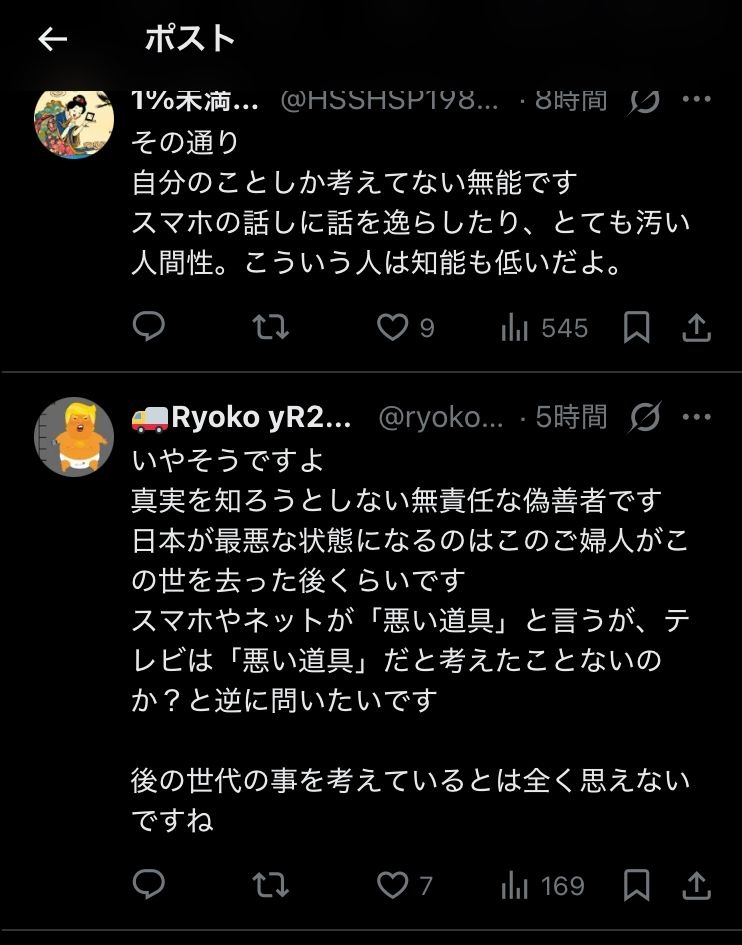Like the 1%未満 post with 9 likes

click(394, 327)
